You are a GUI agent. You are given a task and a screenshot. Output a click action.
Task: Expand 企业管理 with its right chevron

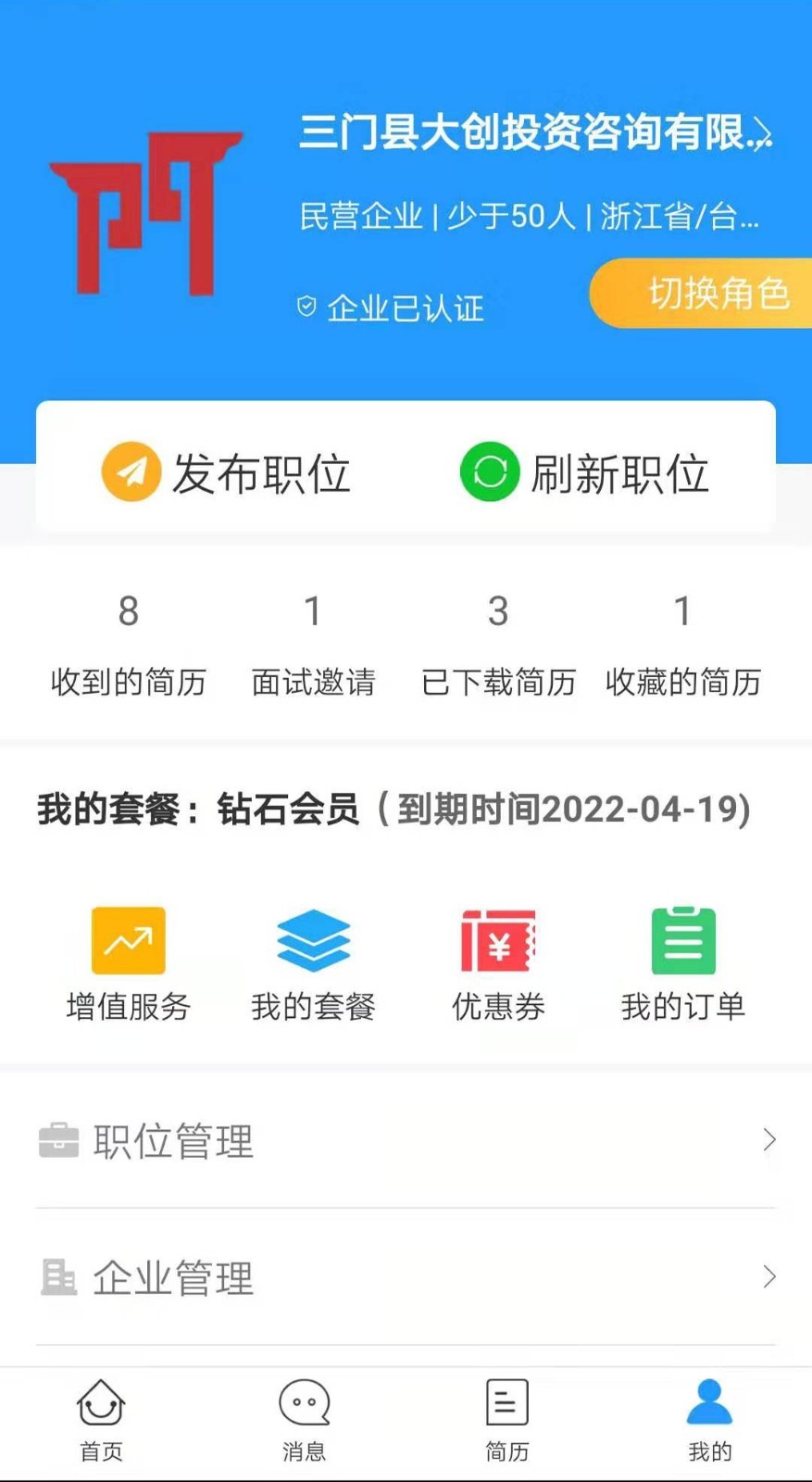point(769,1277)
